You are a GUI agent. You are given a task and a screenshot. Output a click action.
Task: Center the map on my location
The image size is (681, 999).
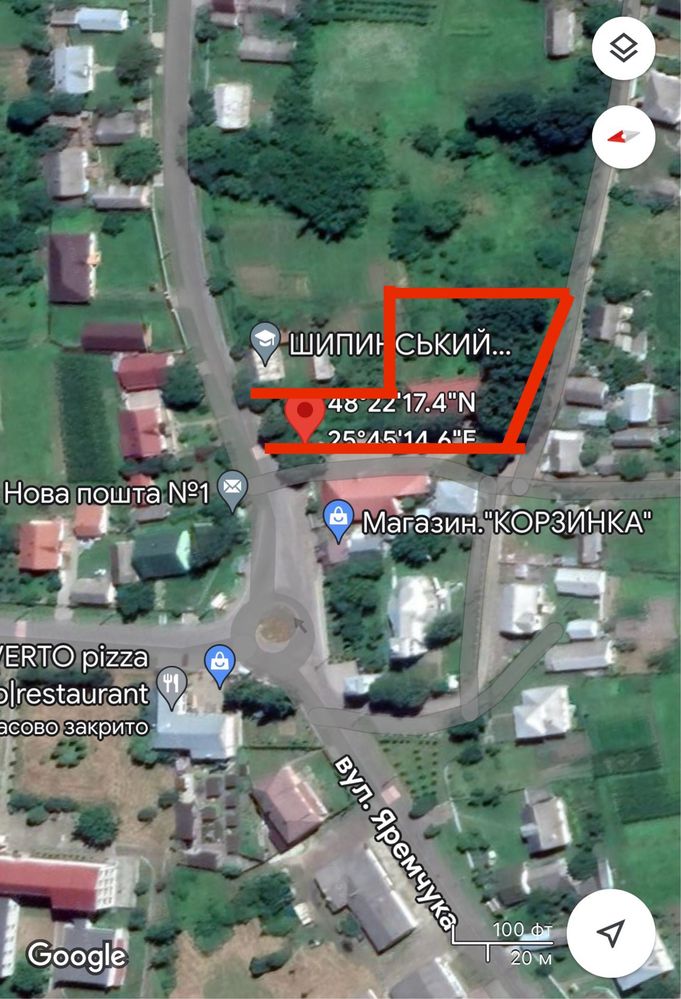(x=611, y=933)
